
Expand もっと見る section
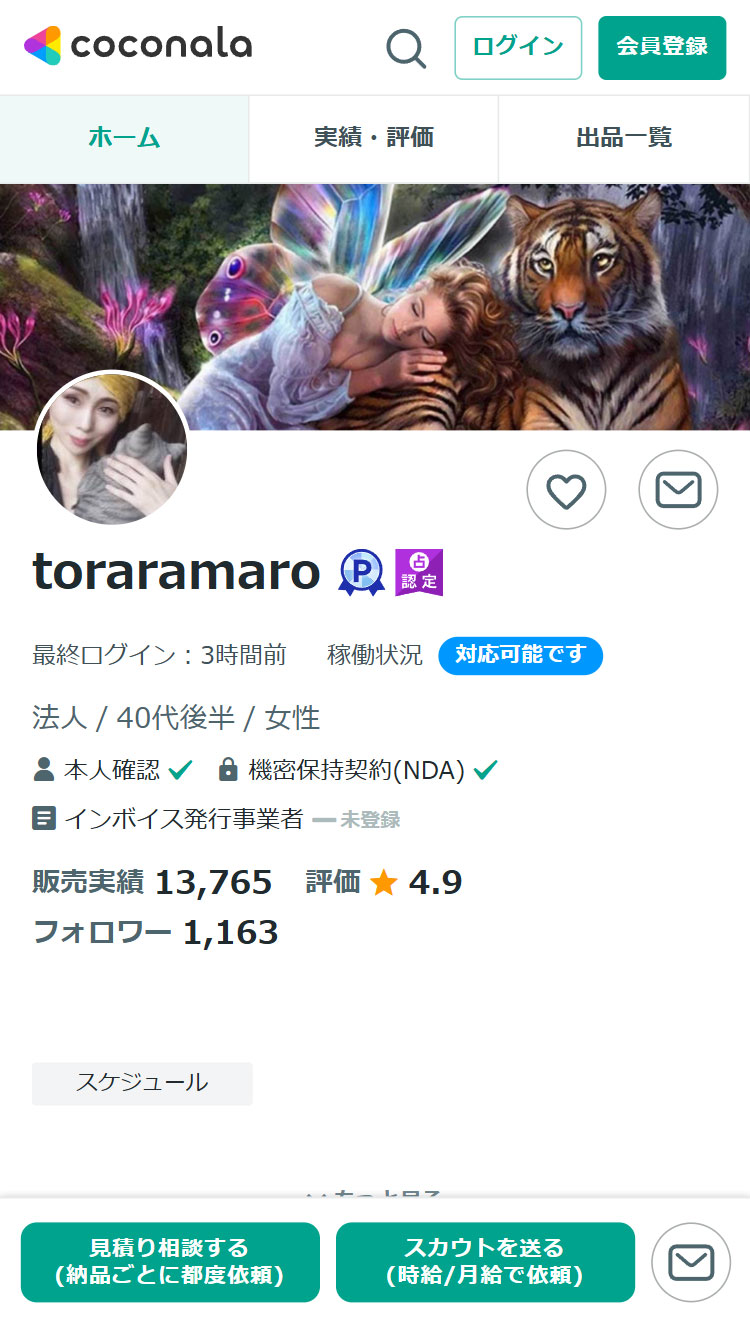375,1192
